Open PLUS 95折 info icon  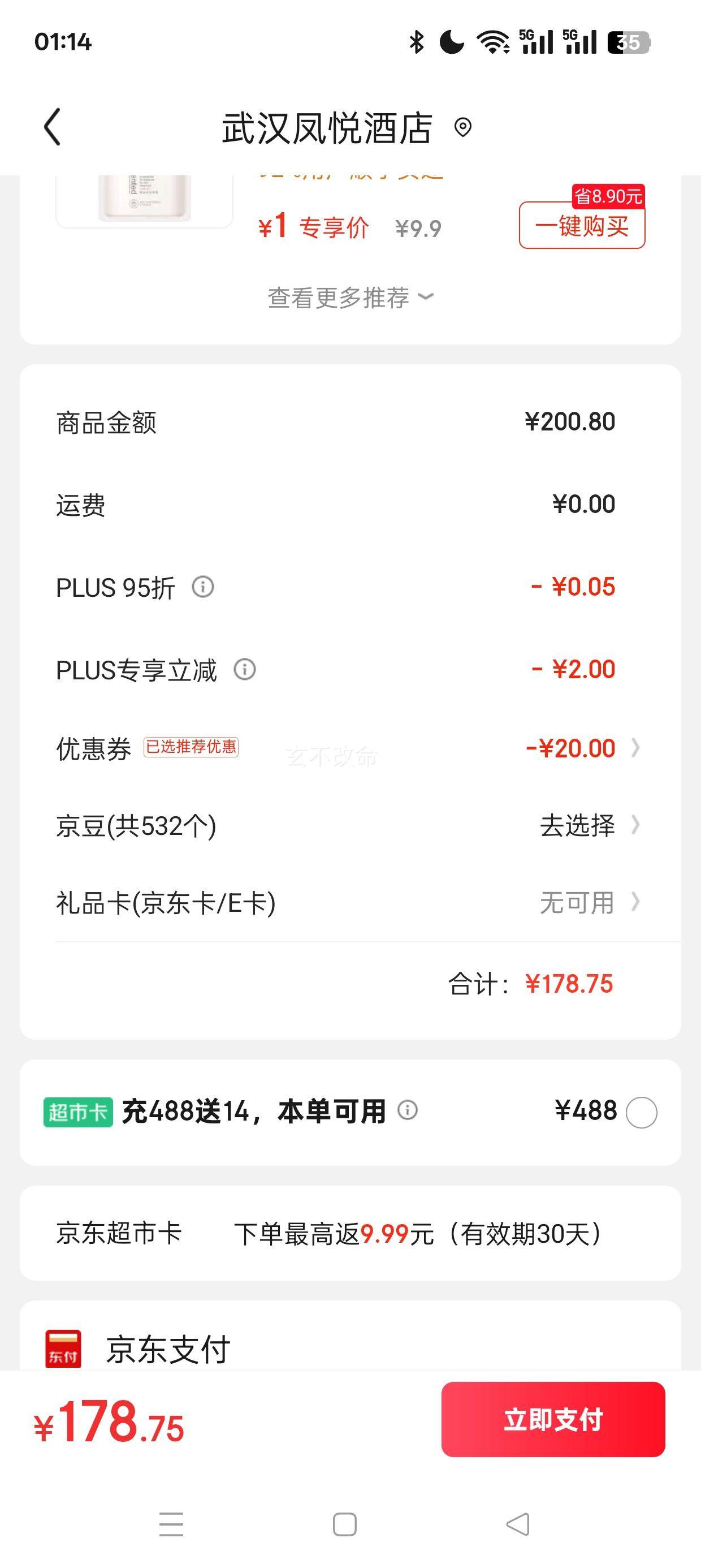pos(202,587)
